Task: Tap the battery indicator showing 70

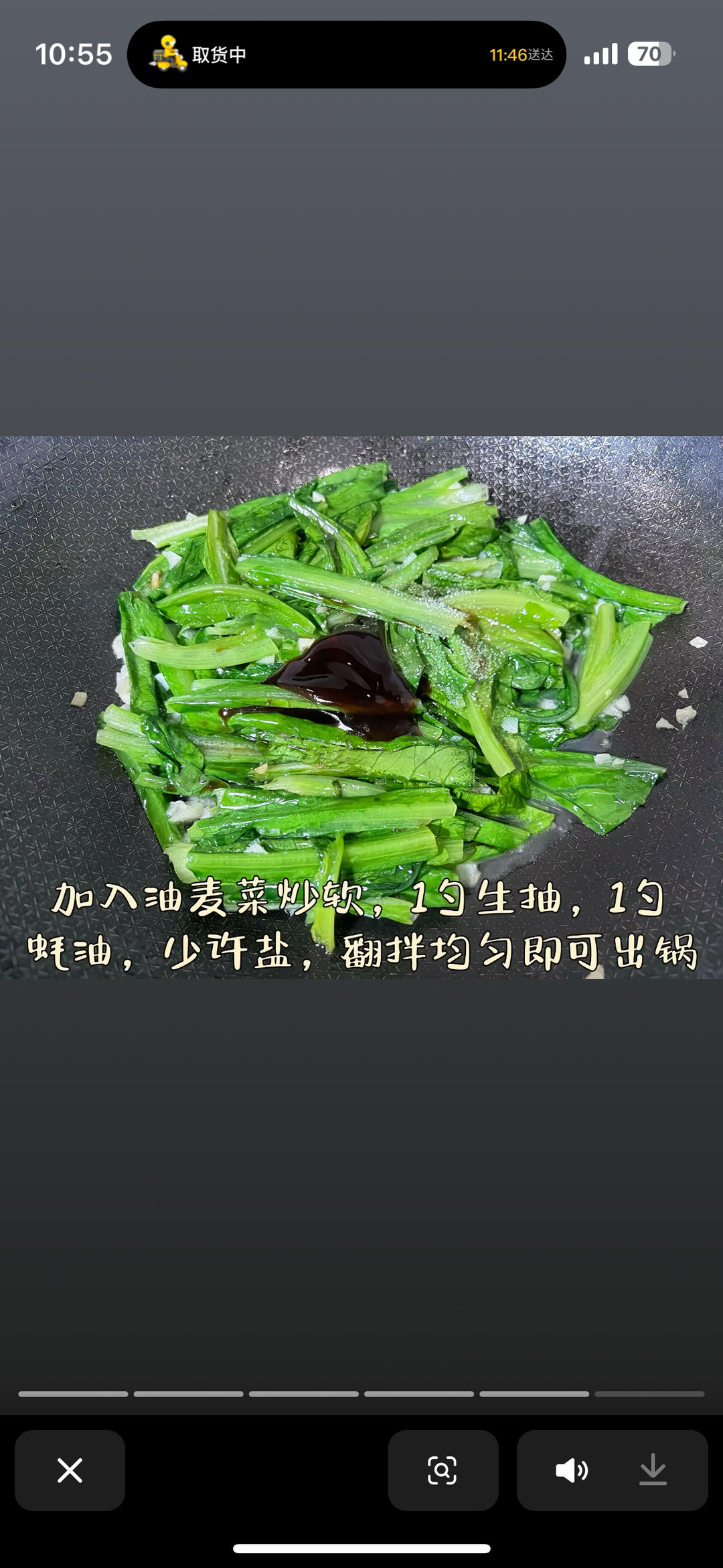Action: coord(651,53)
